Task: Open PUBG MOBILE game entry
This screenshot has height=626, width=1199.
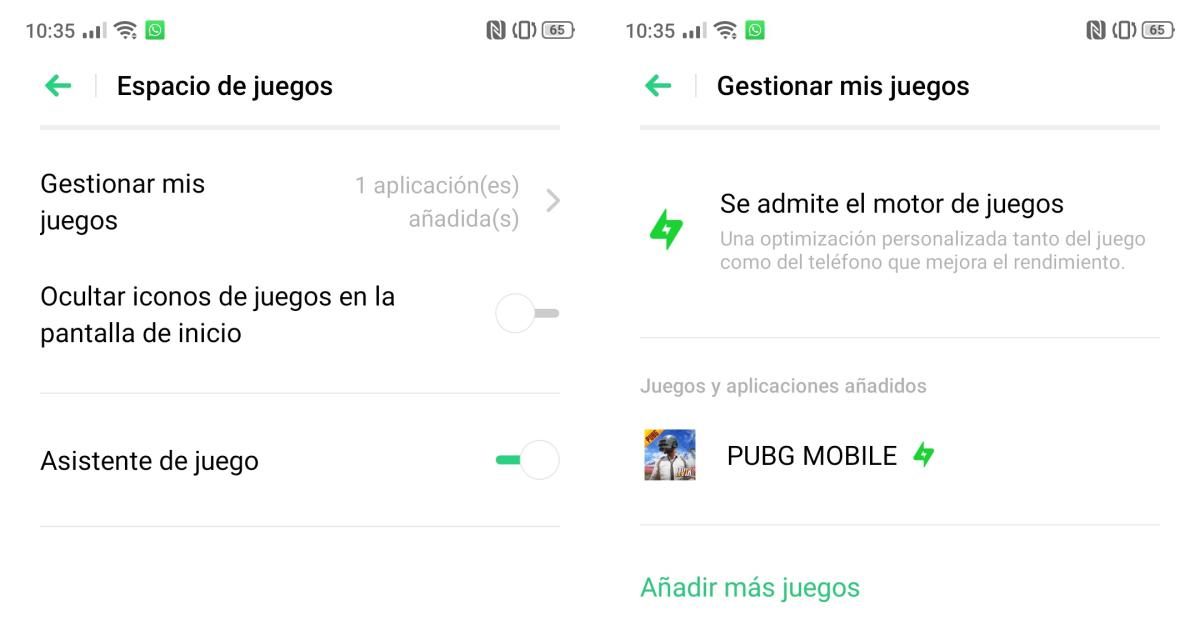Action: click(x=810, y=456)
